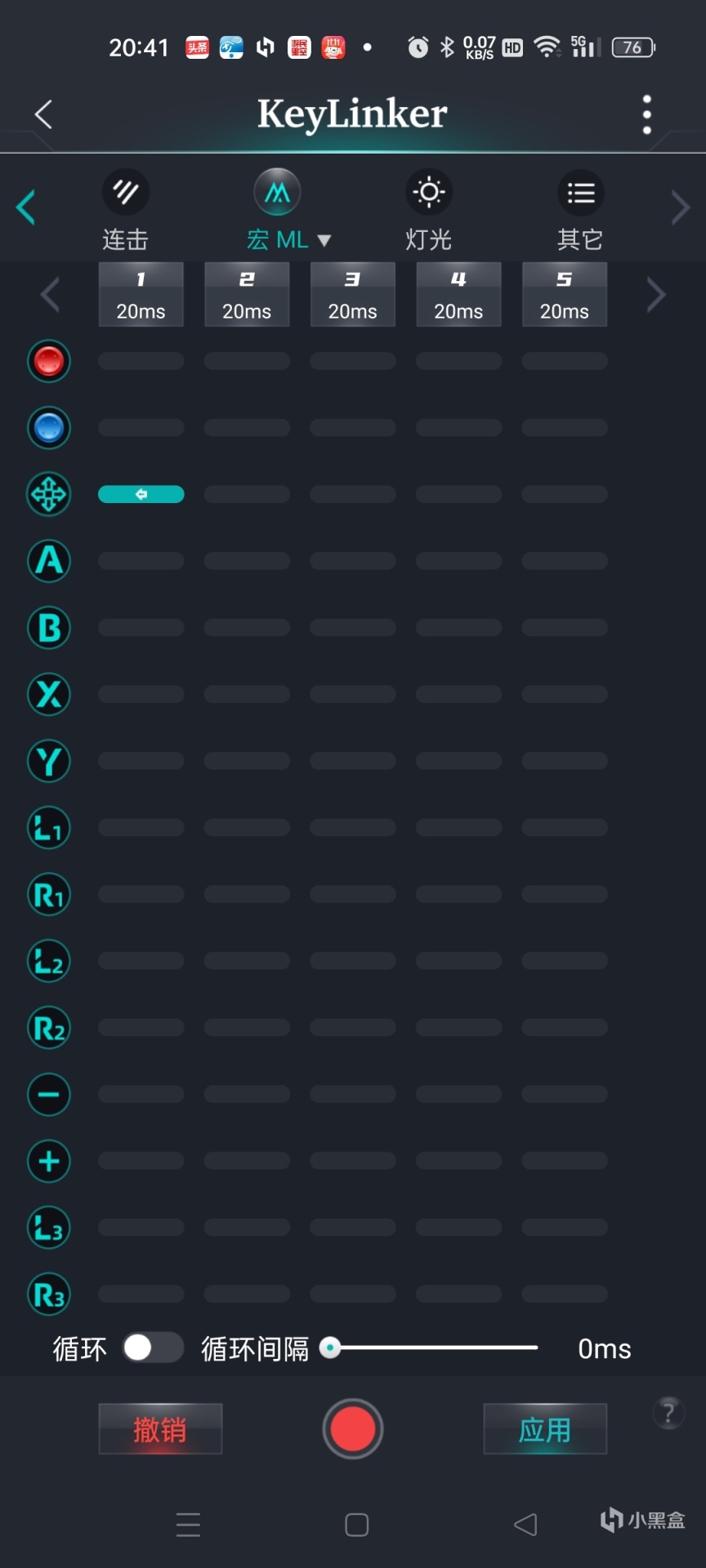This screenshot has width=706, height=1568.
Task: Start recording with the red button
Action: 352,1429
